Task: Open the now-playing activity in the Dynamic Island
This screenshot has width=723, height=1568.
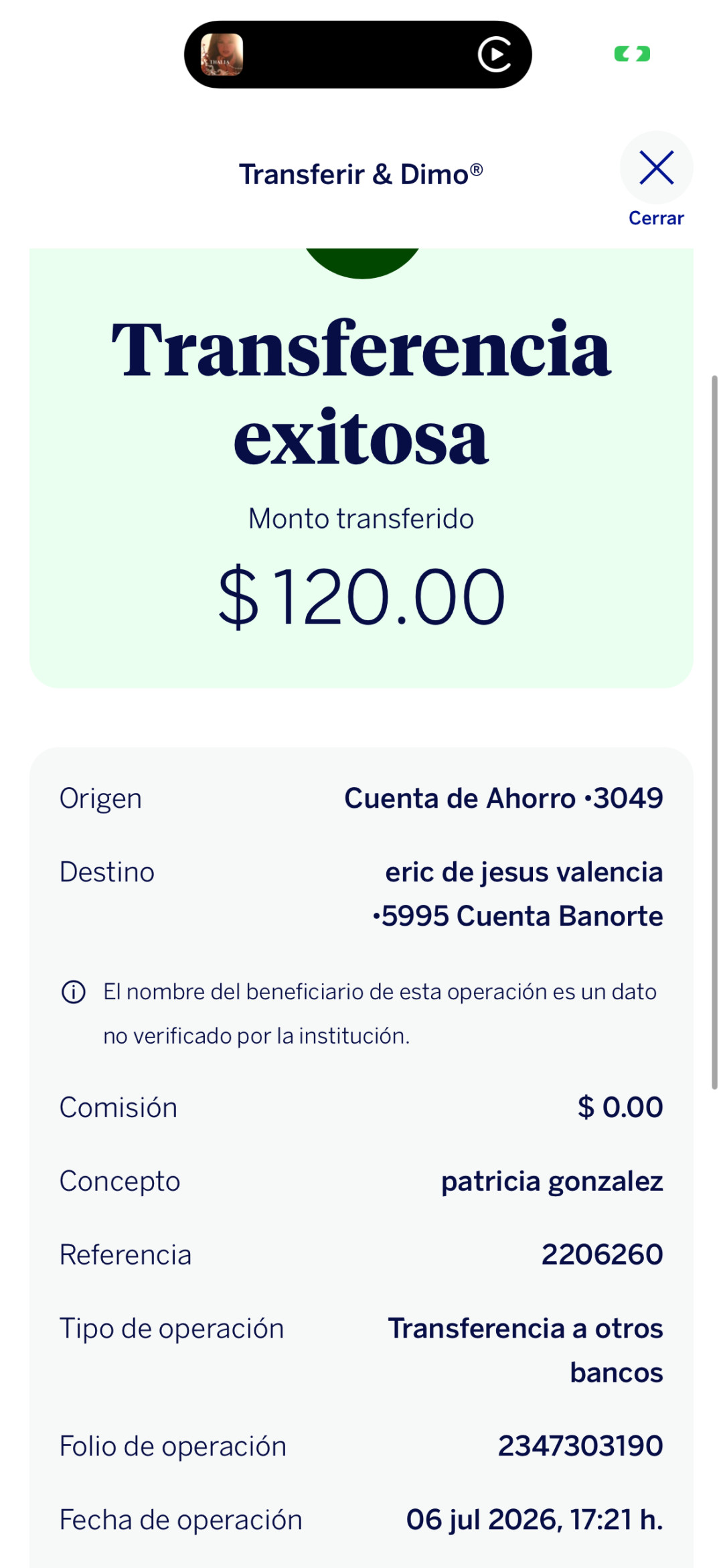Action: point(358,54)
